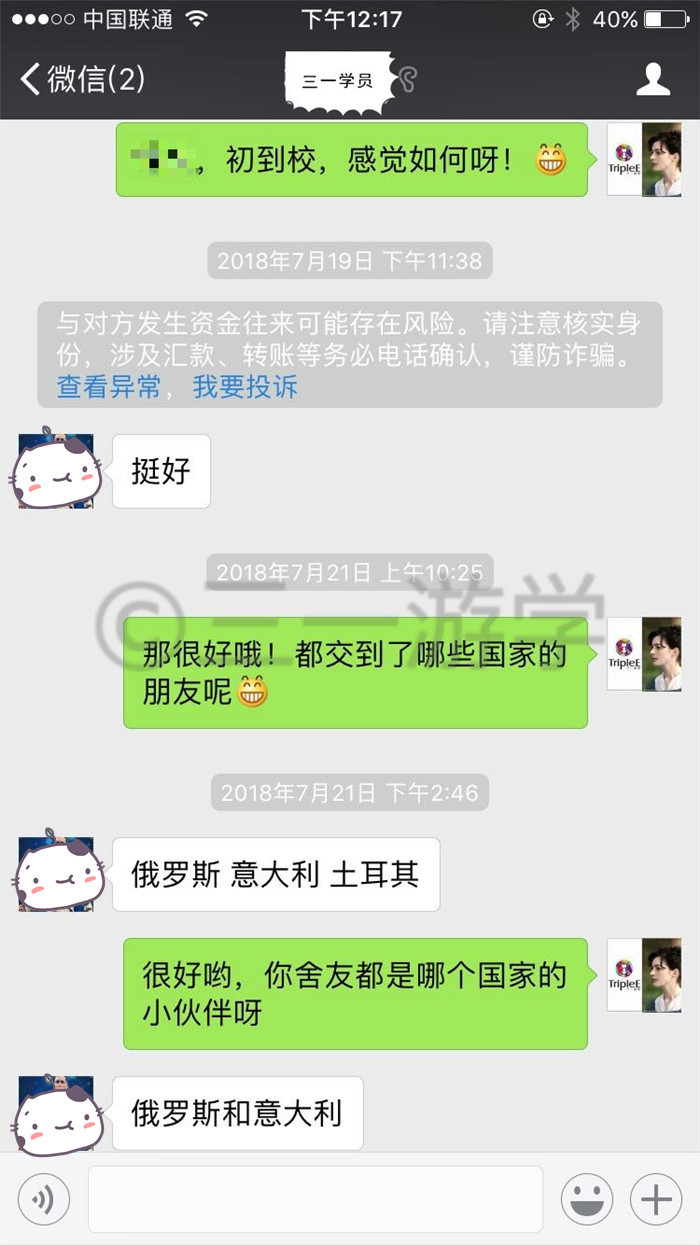
Task: Switch to voice message input
Action: pyautogui.click(x=44, y=1199)
